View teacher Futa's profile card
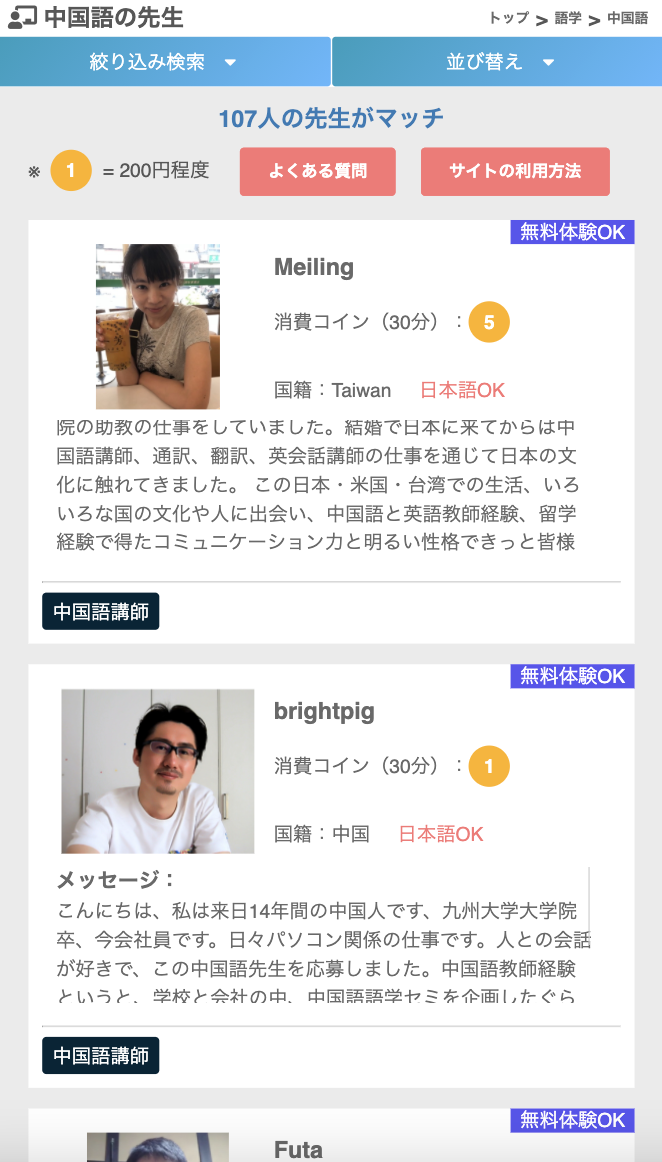Screen dimensions: 662x1162 coord(298,1149)
